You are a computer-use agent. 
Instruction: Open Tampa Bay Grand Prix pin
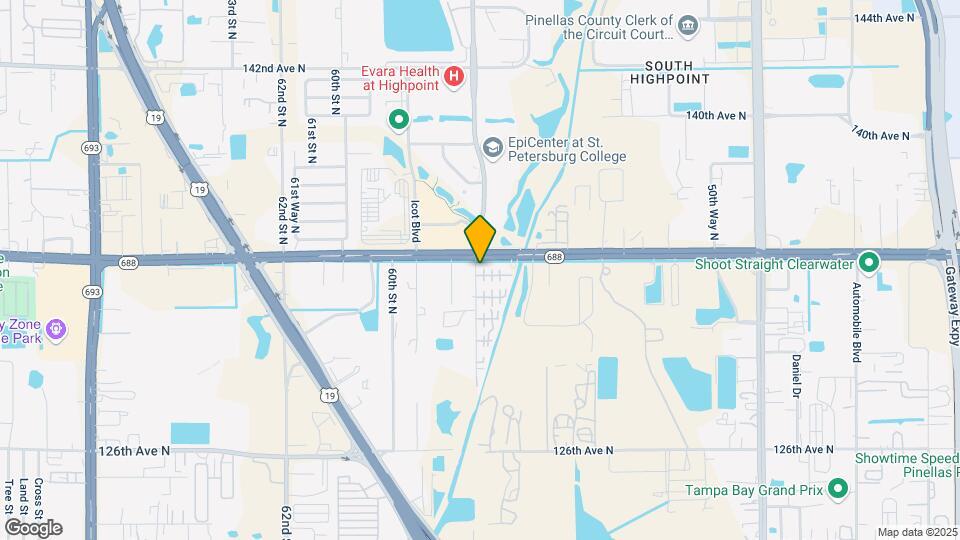pyautogui.click(x=838, y=489)
